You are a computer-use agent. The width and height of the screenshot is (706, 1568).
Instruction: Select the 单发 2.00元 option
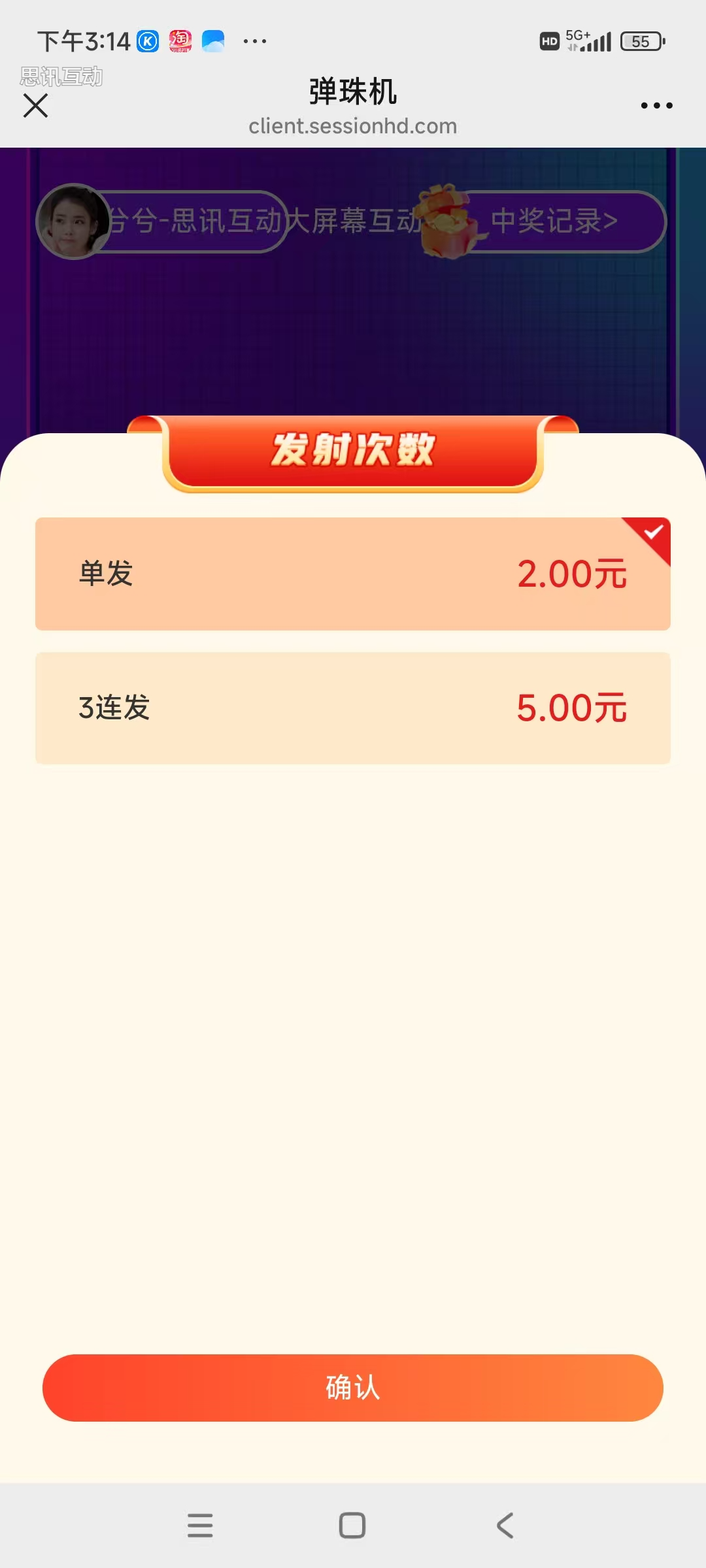pos(353,574)
